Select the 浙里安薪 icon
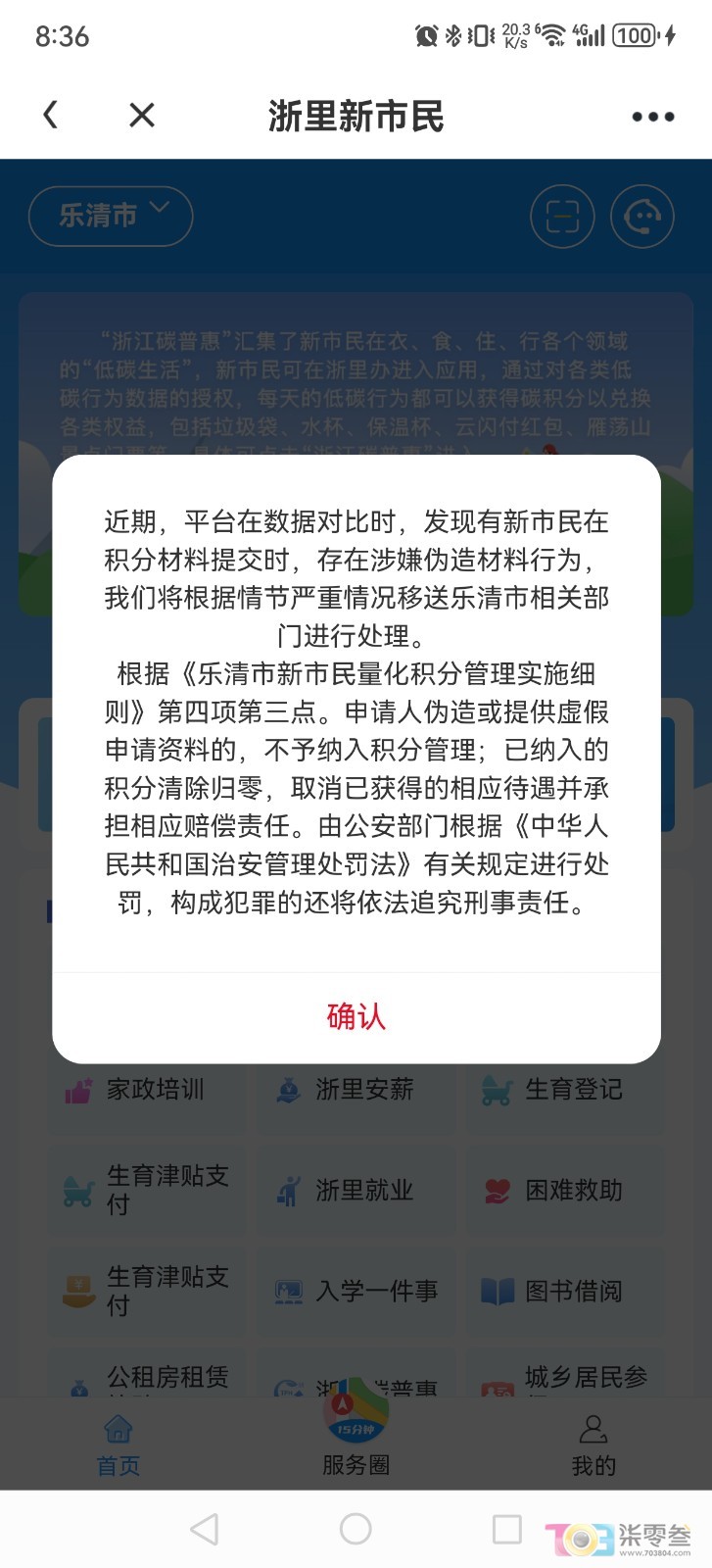Image resolution: width=712 pixels, height=1568 pixels. (356, 1089)
